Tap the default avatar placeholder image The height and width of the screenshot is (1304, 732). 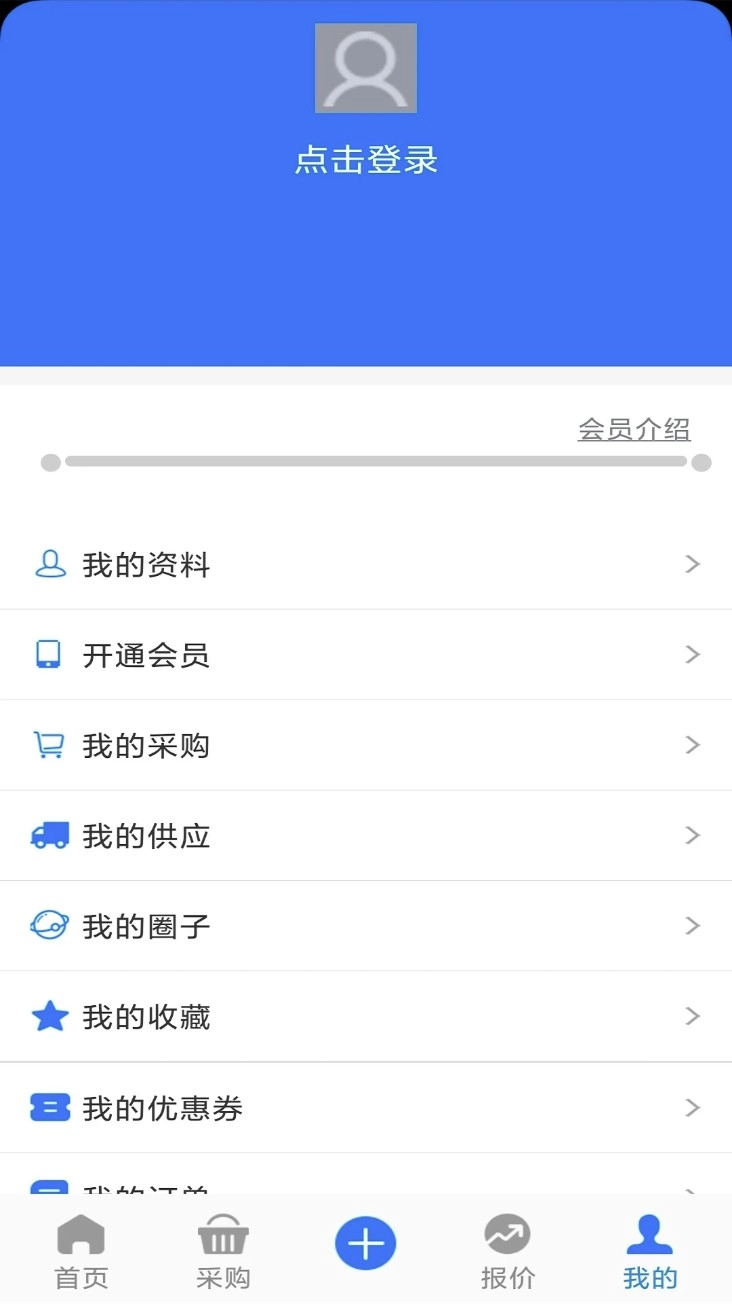[366, 67]
